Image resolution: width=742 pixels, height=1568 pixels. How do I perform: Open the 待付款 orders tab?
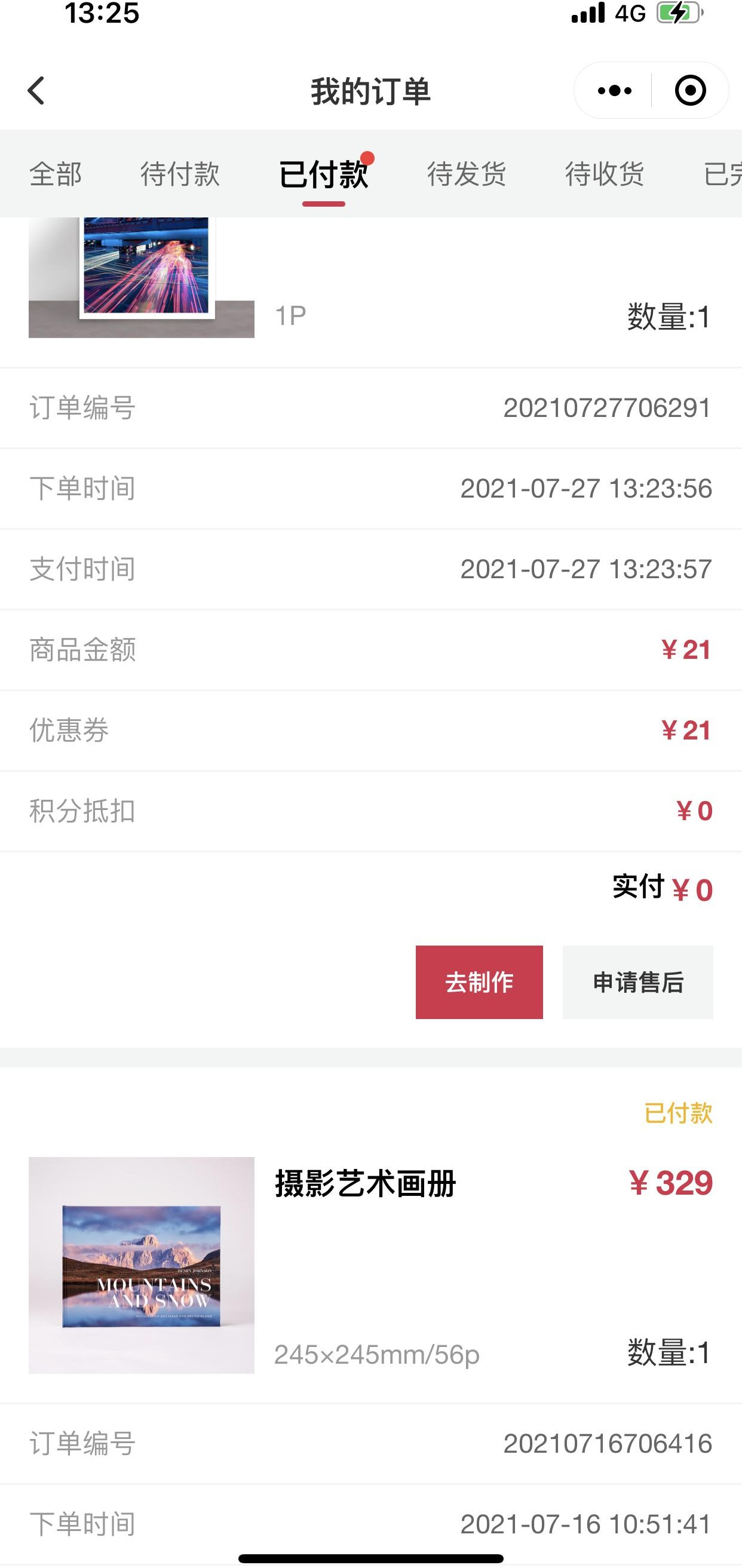click(180, 174)
